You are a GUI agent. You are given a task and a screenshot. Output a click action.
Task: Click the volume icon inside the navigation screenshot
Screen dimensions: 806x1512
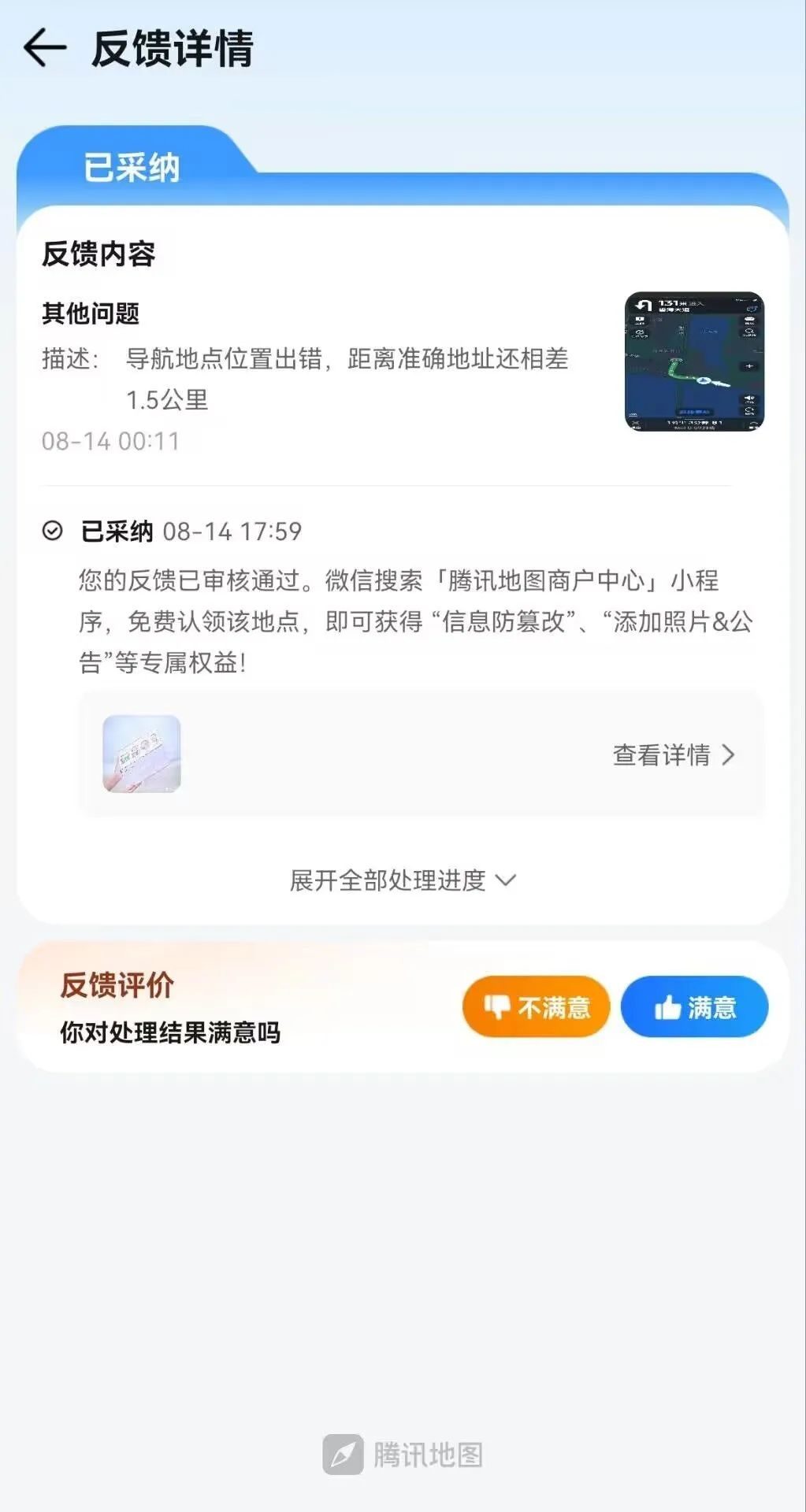748,397
